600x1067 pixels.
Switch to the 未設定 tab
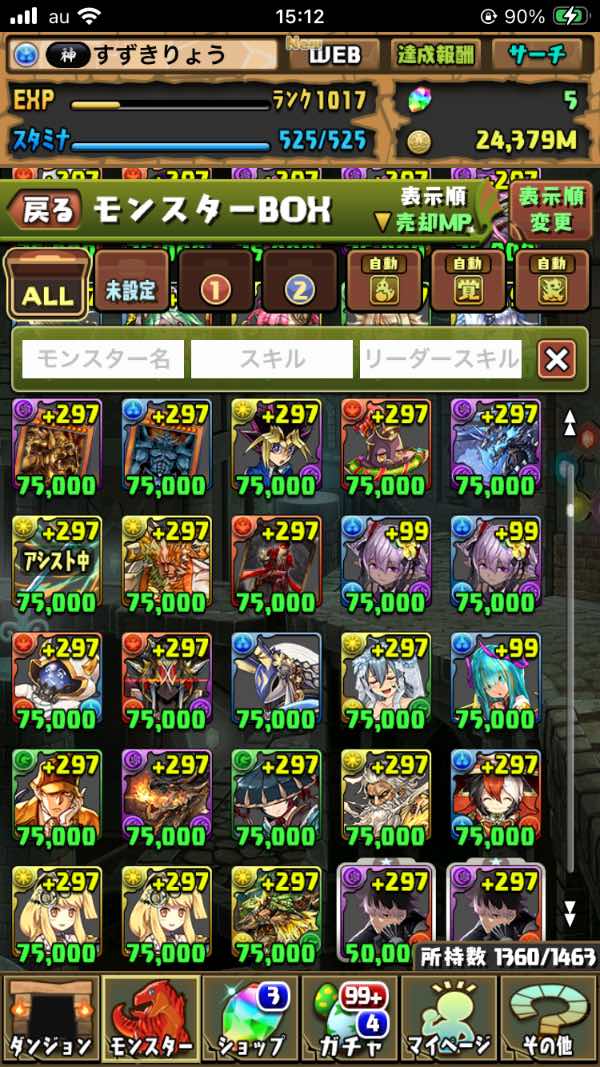coord(132,287)
